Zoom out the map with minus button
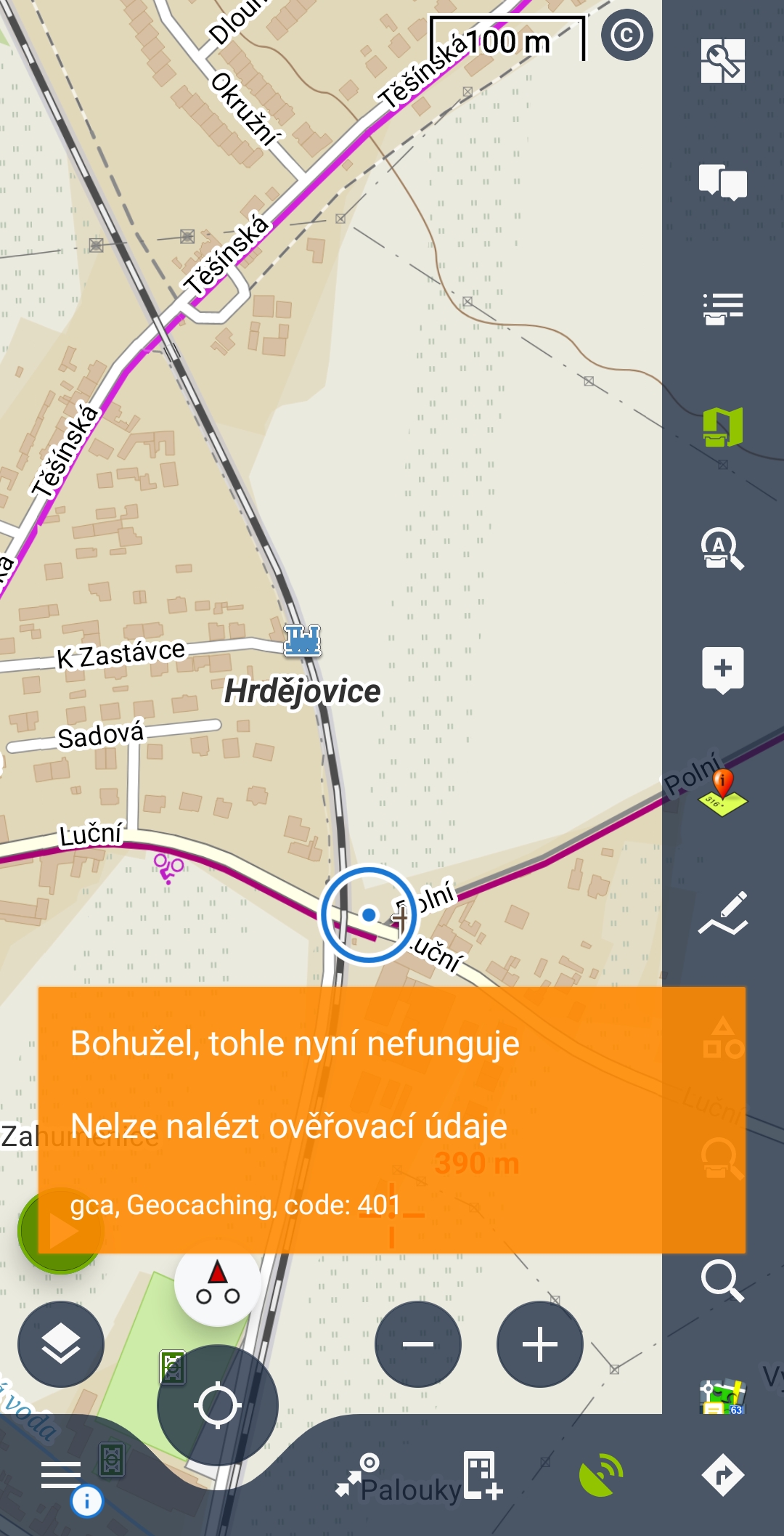 (418, 1344)
